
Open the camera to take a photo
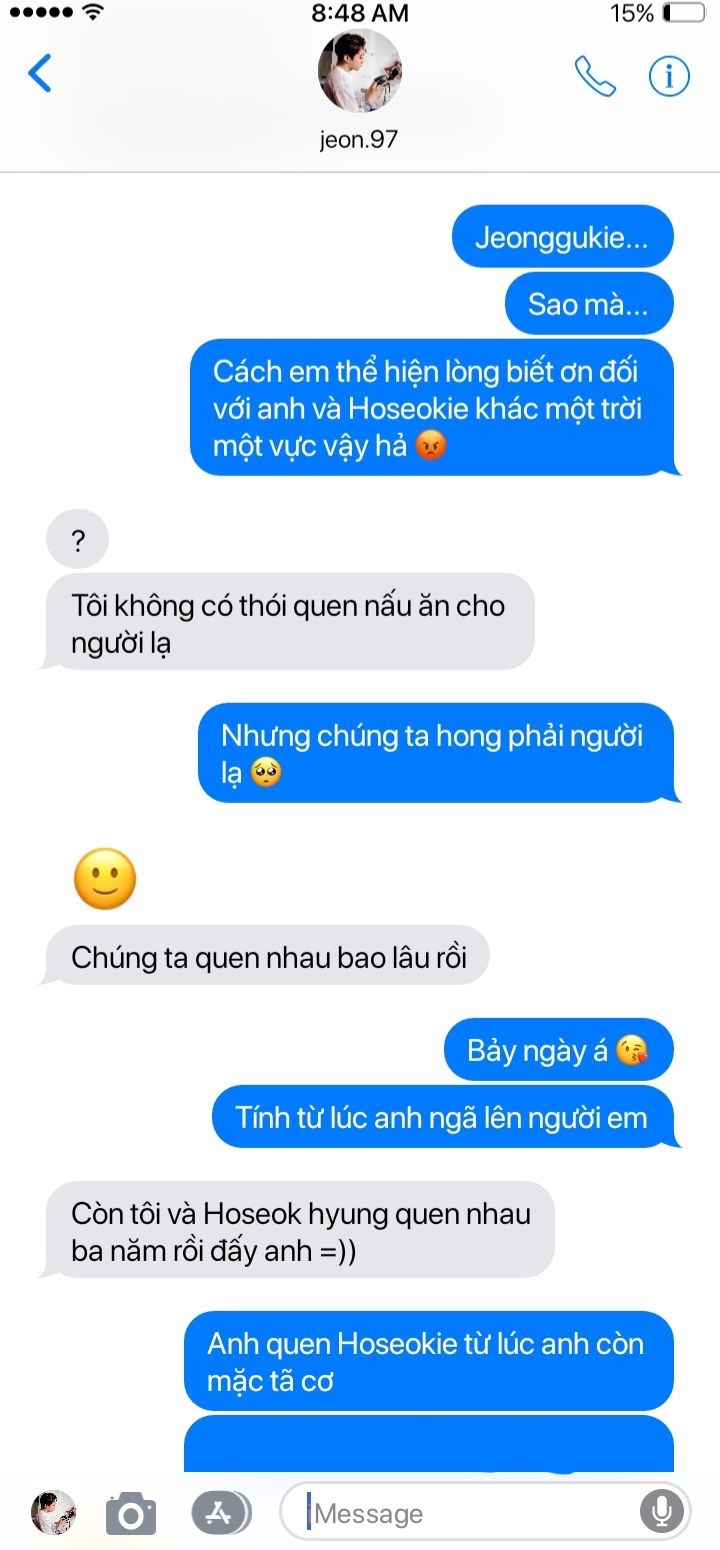click(131, 1513)
